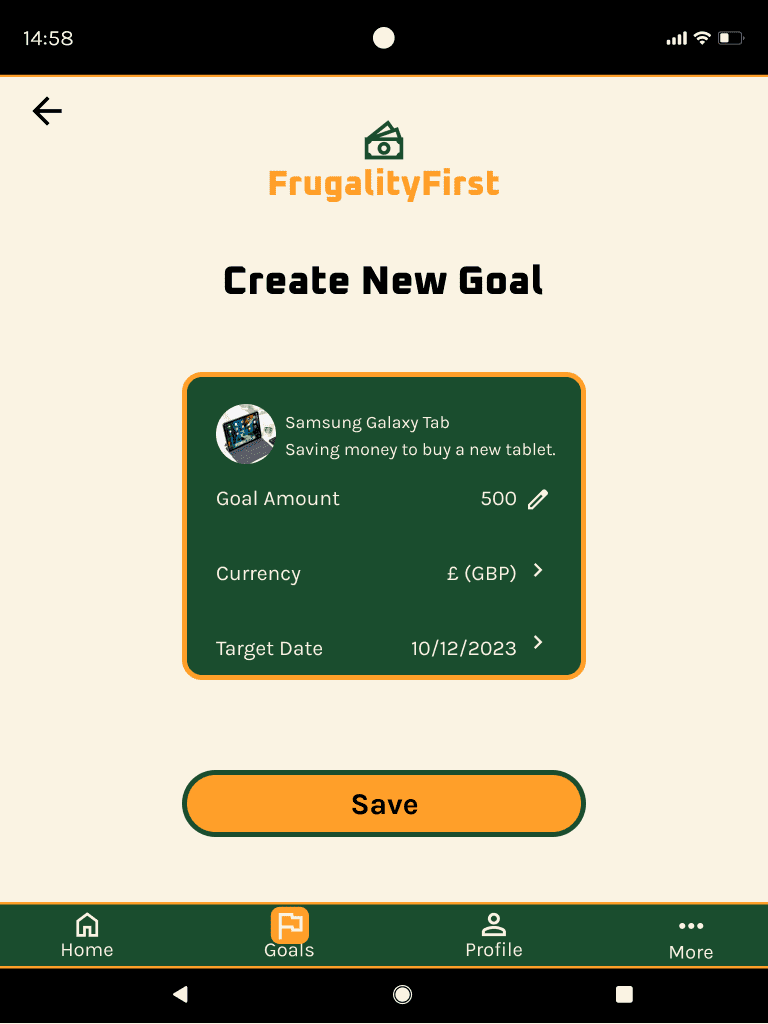The width and height of the screenshot is (768, 1024).
Task: Expand the Target Date picker via its chevron
Action: [x=538, y=643]
